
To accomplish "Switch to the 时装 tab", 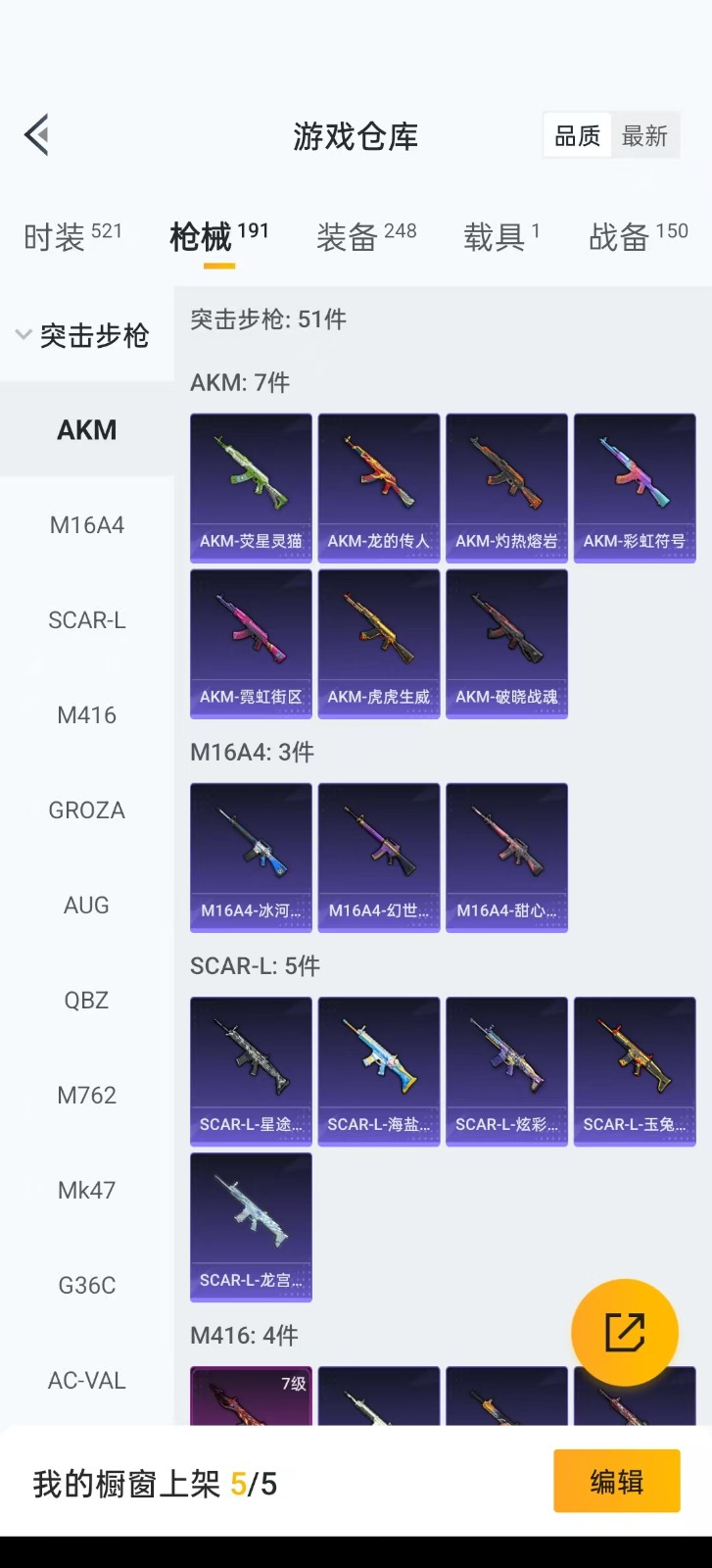I will tap(72, 236).
